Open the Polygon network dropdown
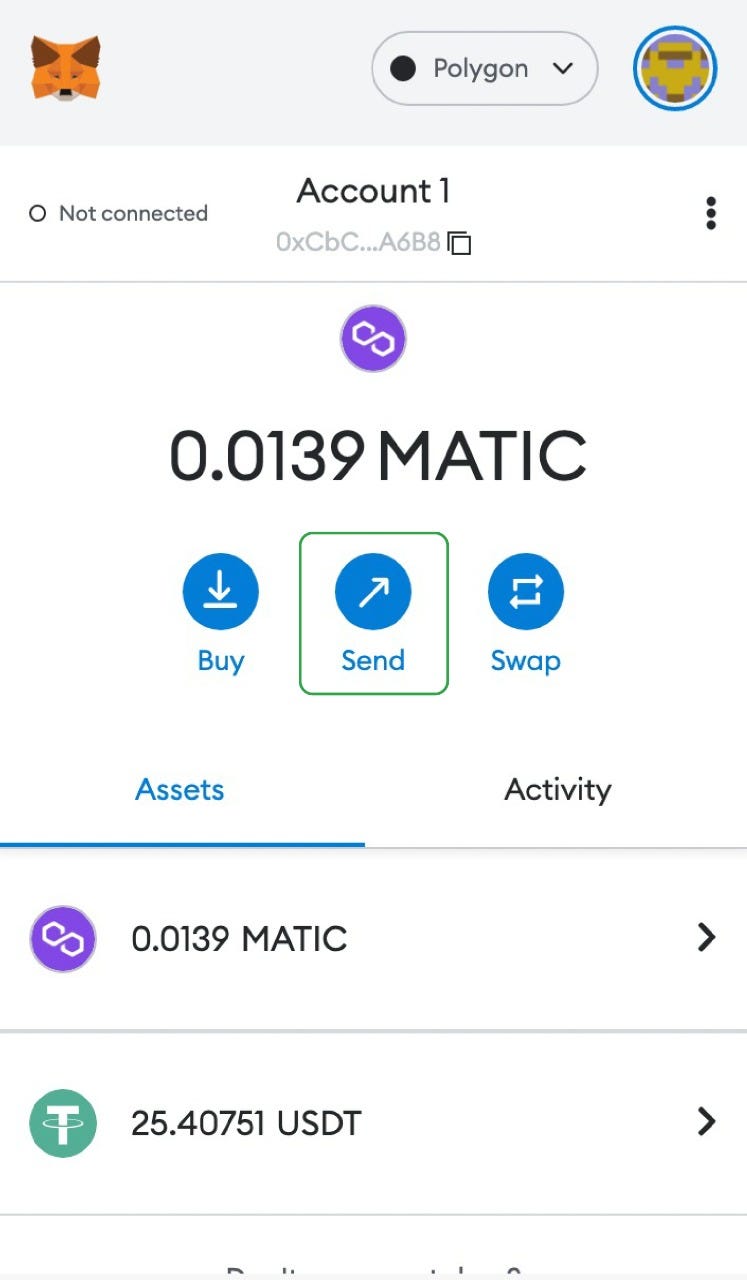The height and width of the screenshot is (1280, 747). (483, 68)
